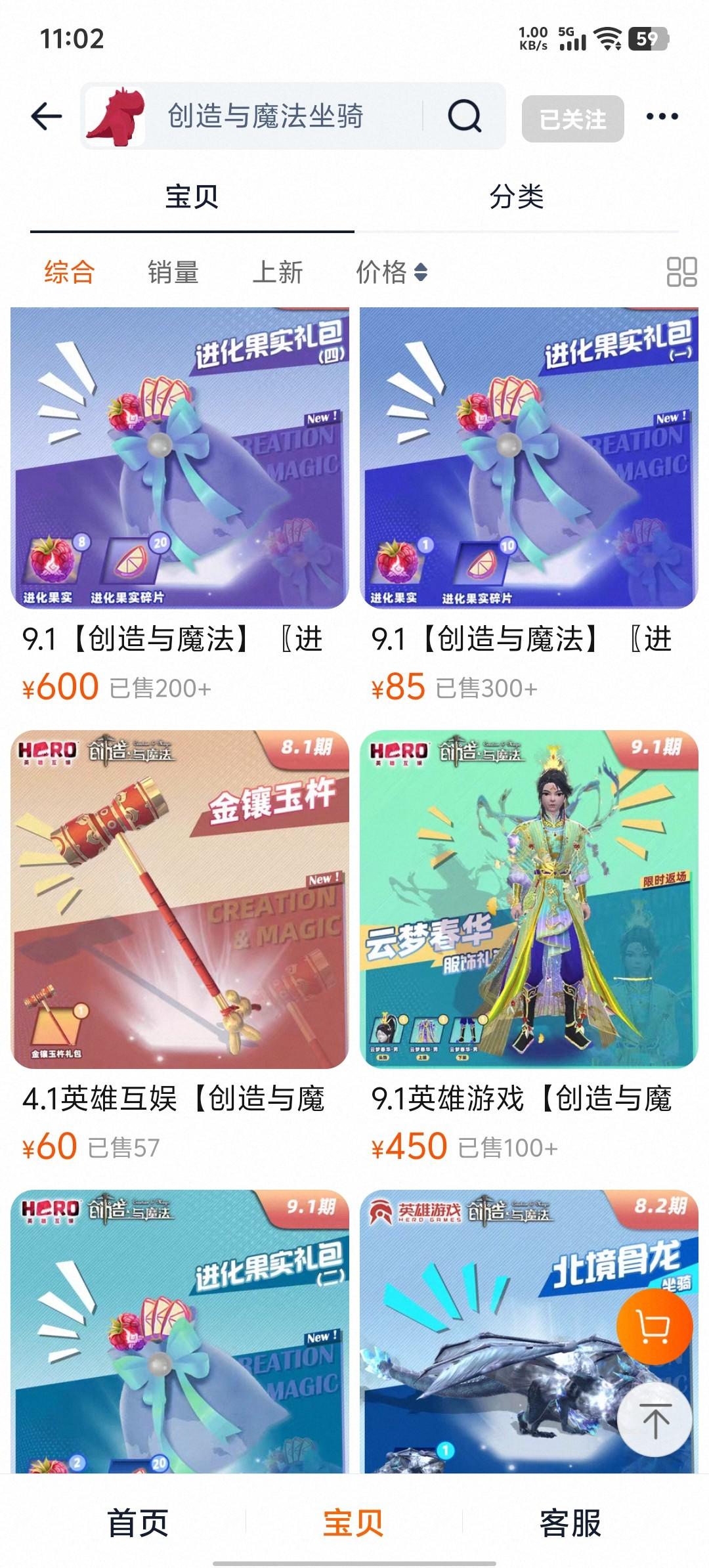Switch to the 分类 top tab
Image resolution: width=709 pixels, height=1568 pixels.
click(517, 196)
